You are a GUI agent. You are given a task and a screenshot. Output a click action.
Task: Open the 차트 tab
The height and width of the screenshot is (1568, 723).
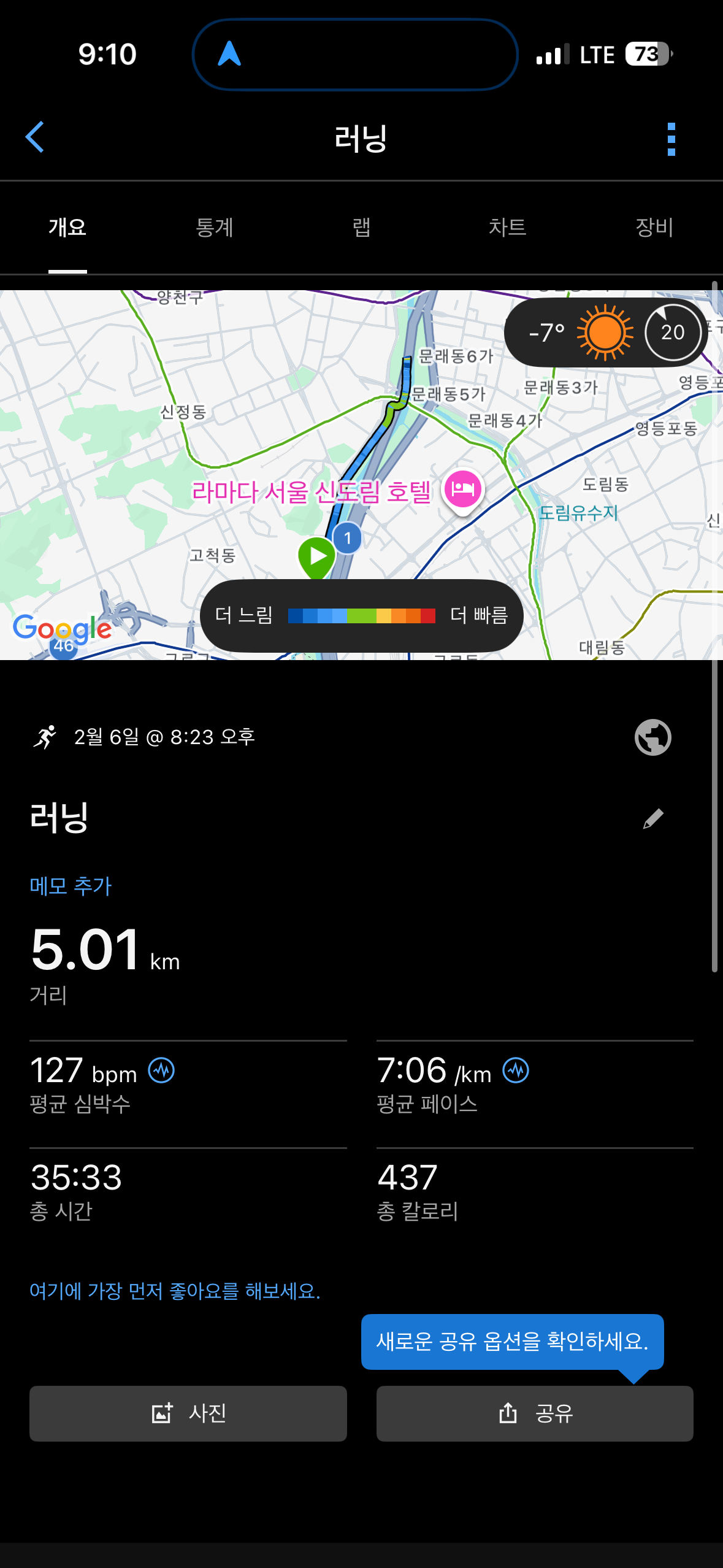508,227
